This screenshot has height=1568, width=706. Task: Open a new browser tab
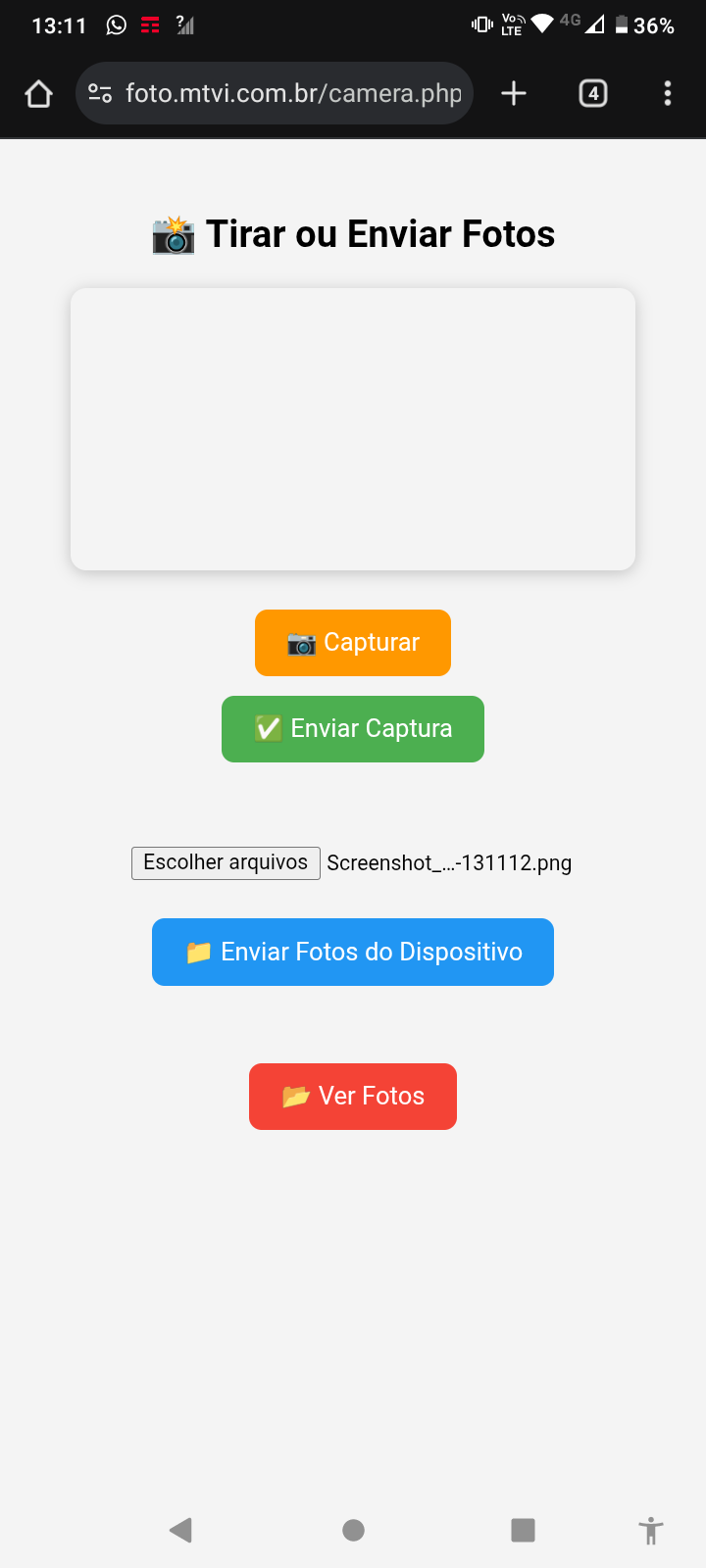click(x=514, y=94)
